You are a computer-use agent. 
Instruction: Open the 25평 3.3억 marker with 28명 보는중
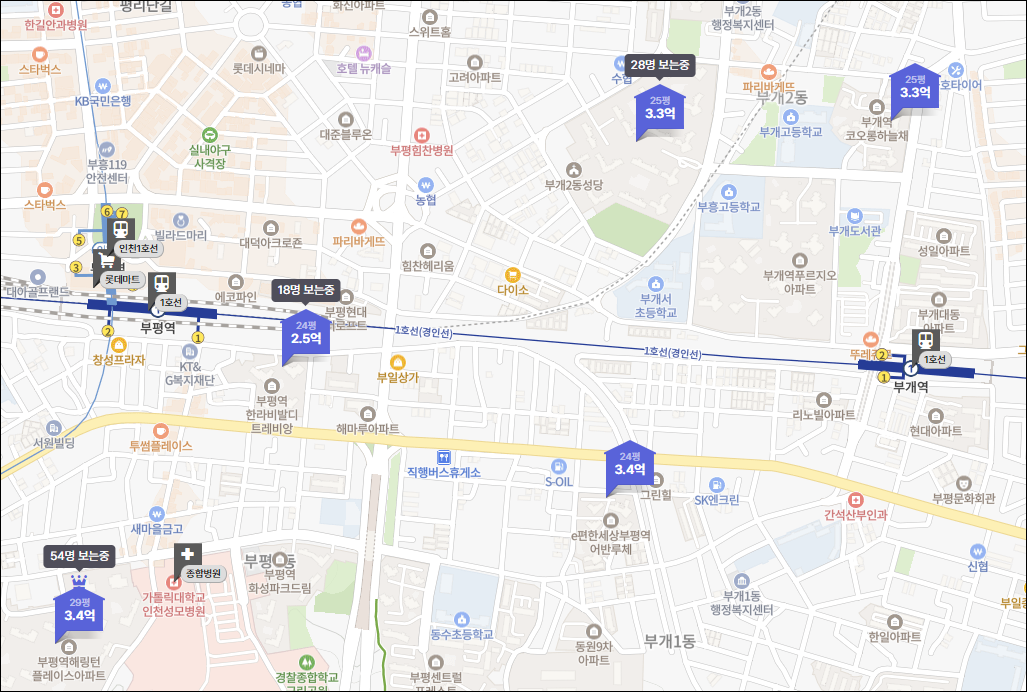coord(660,108)
